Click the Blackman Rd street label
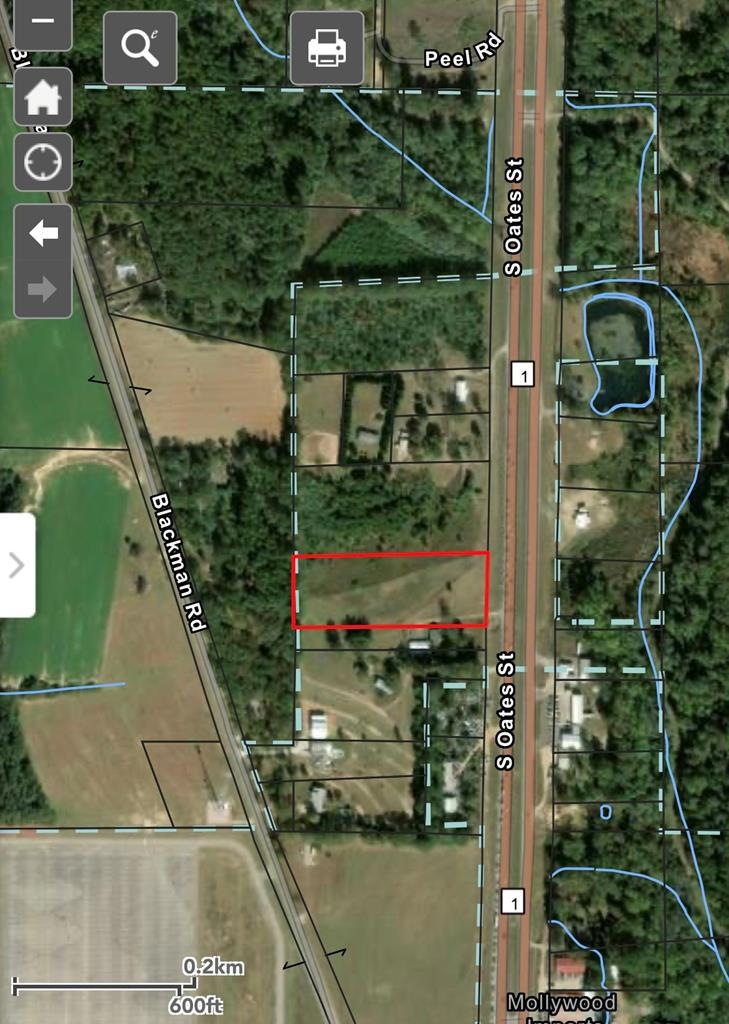 [180, 560]
